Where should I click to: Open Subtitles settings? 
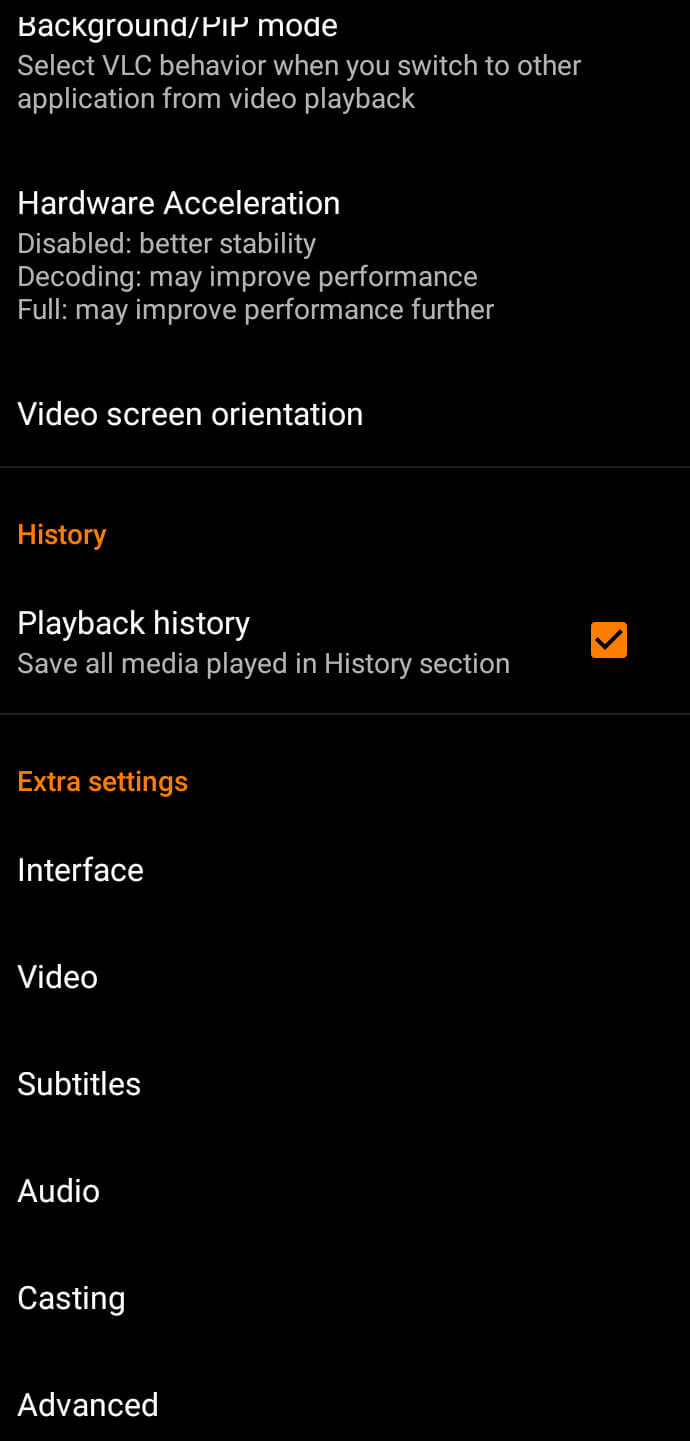point(345,1084)
